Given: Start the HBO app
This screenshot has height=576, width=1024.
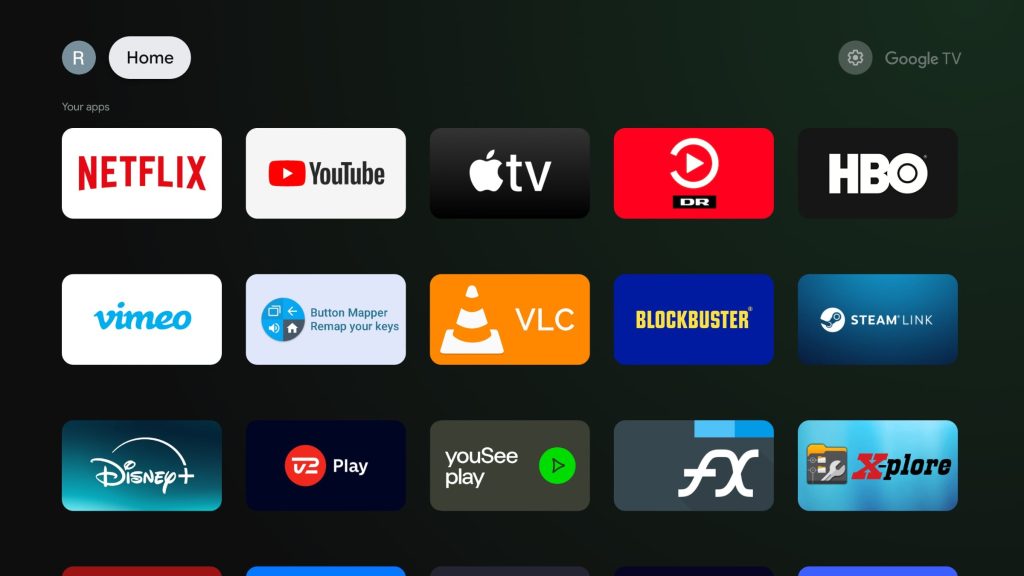Looking at the screenshot, I should (878, 173).
